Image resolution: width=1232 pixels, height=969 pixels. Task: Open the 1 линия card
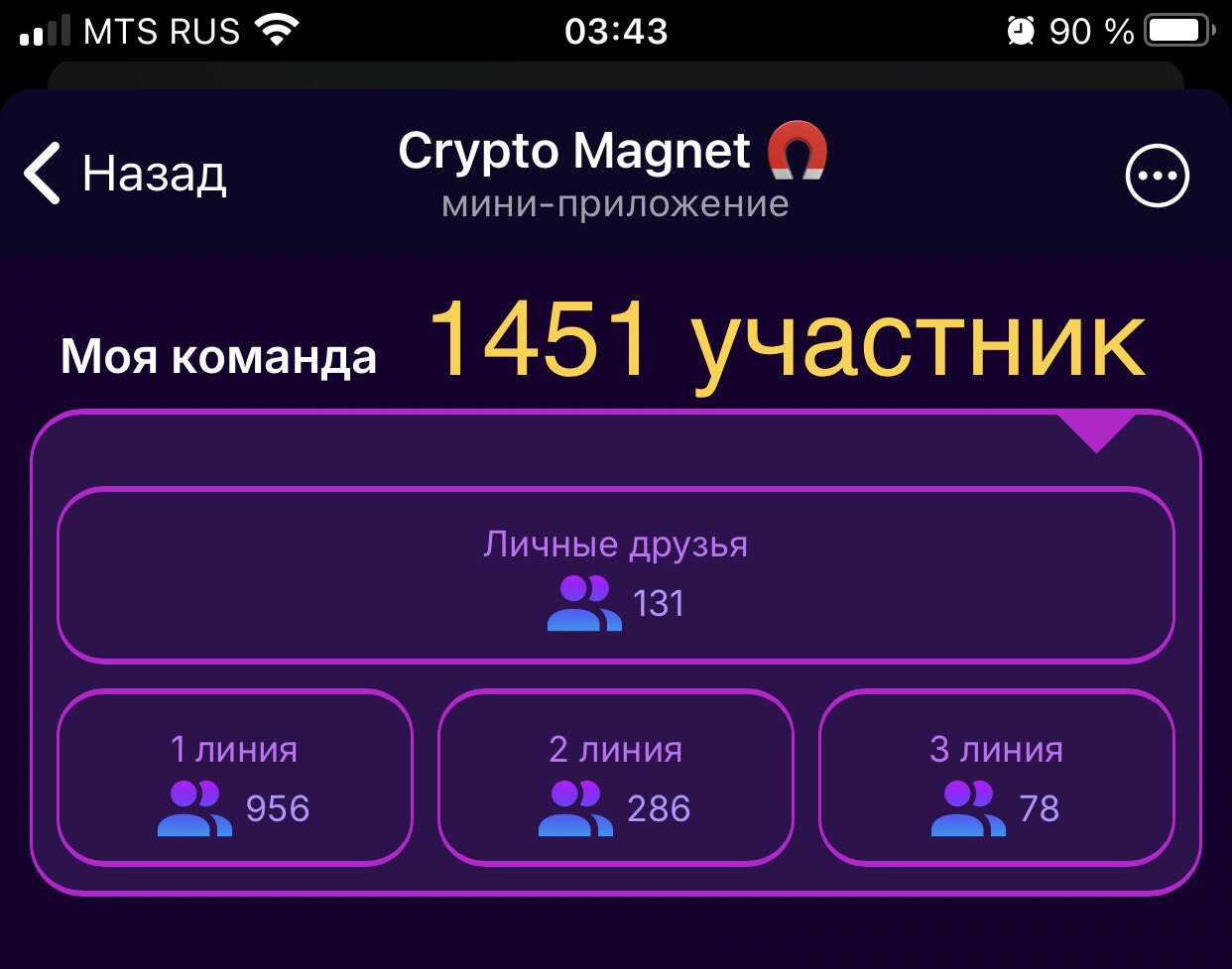tap(234, 778)
